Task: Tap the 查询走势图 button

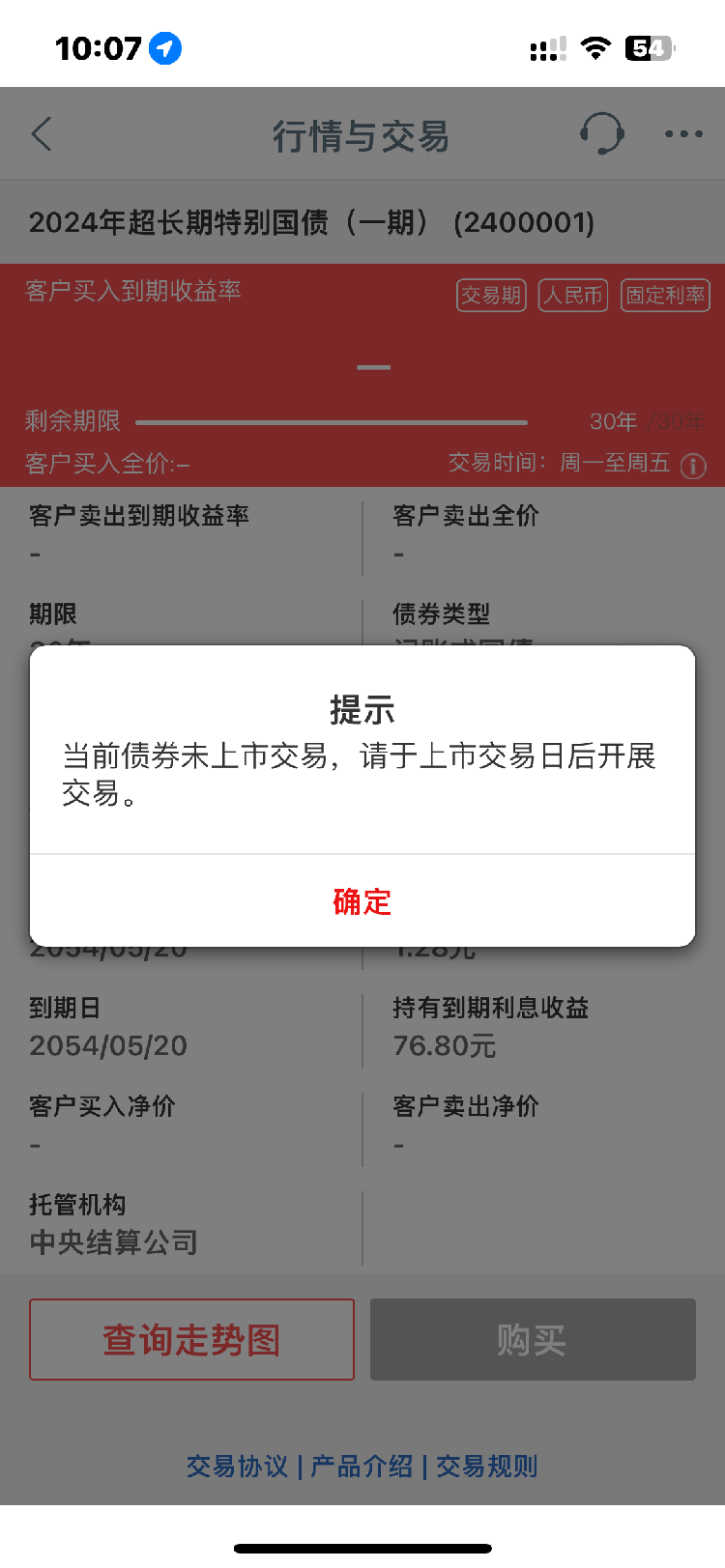Action: click(x=191, y=1339)
